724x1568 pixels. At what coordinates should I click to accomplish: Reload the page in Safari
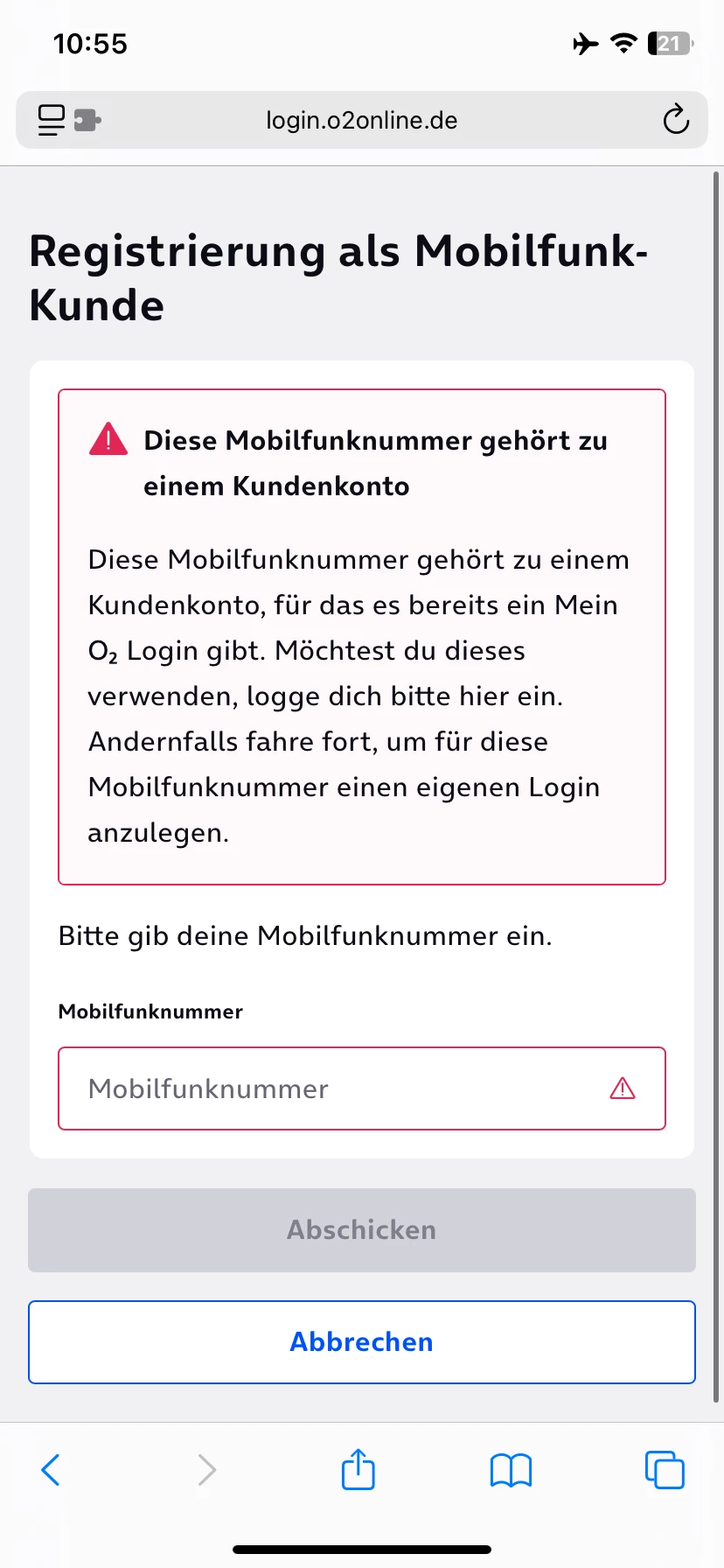pos(676,120)
